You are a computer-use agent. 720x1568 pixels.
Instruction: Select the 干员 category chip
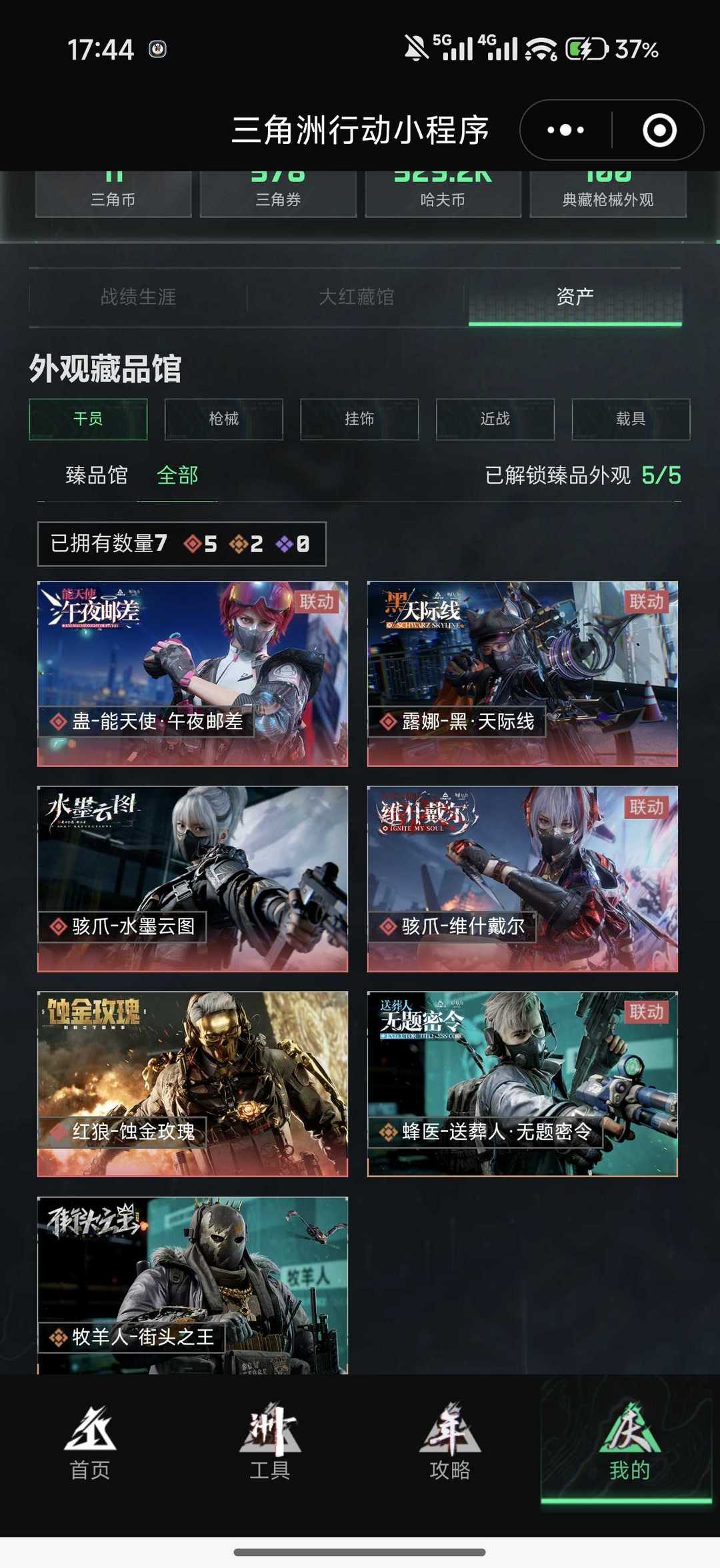pyautogui.click(x=88, y=419)
